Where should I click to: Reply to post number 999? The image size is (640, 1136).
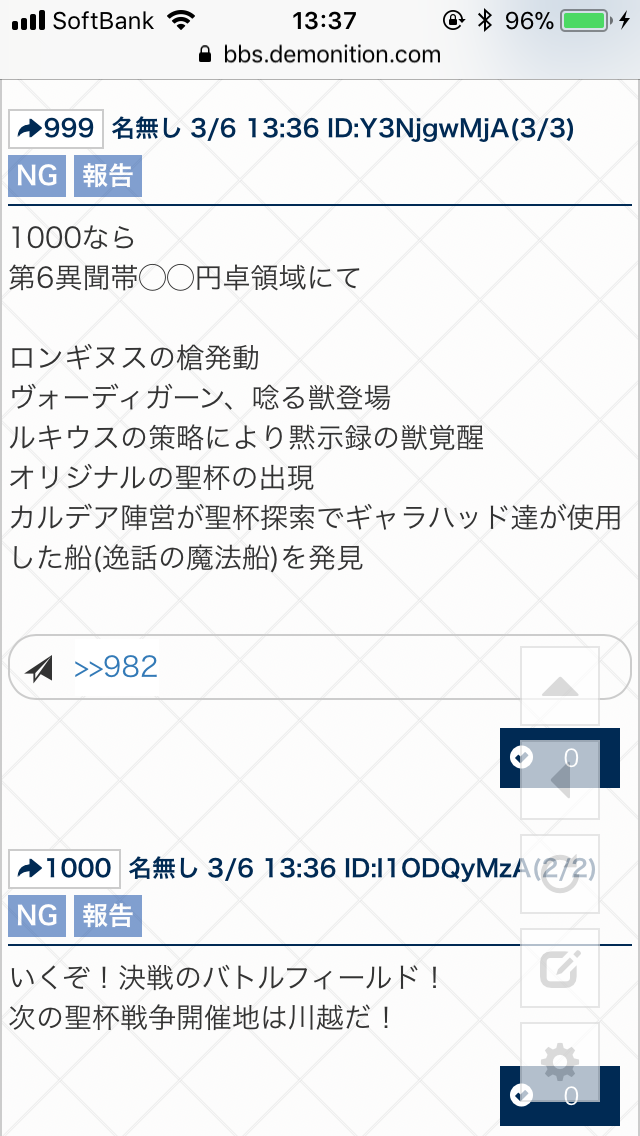tap(57, 129)
